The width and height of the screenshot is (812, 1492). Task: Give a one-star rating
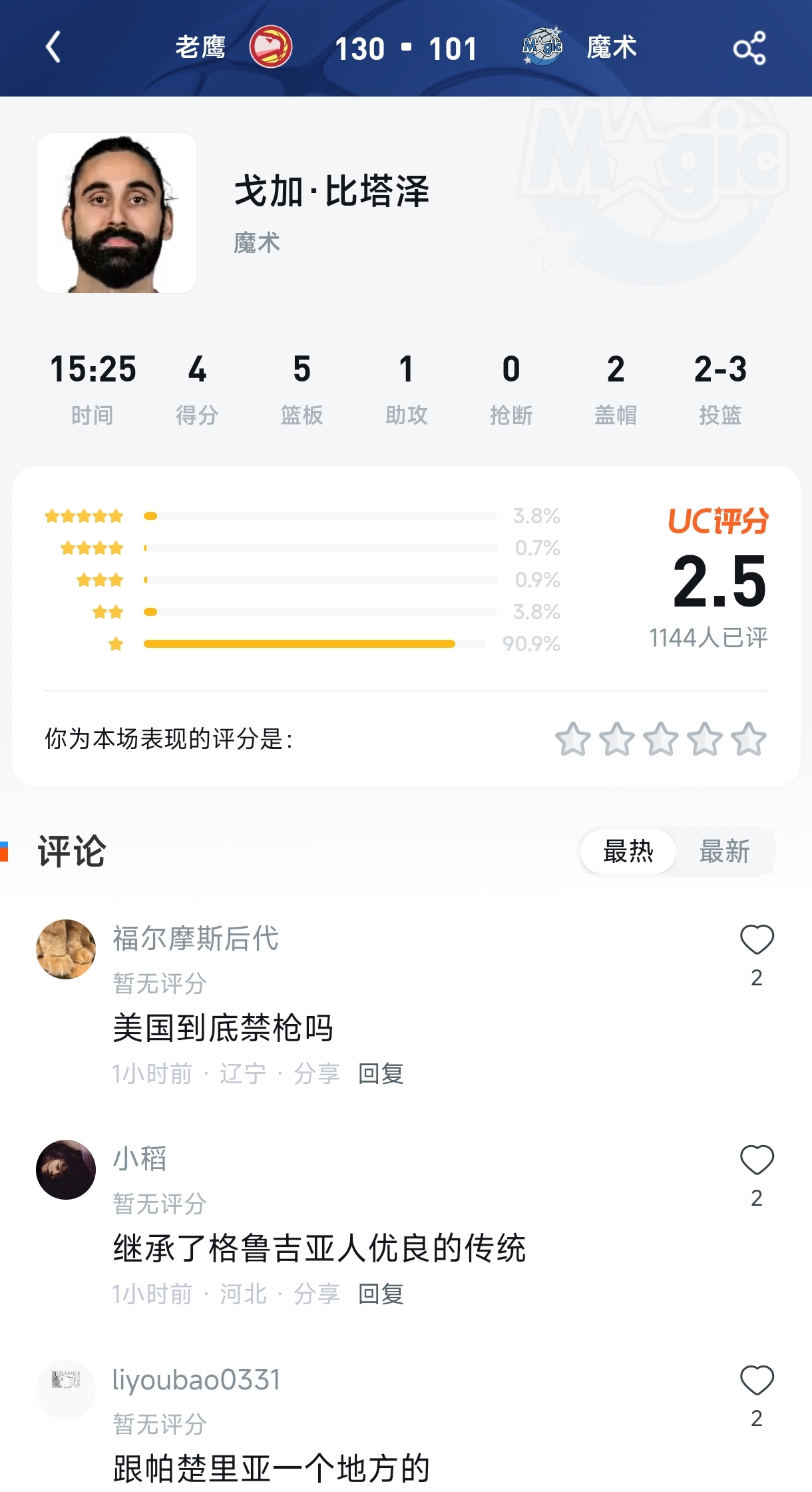tap(572, 739)
